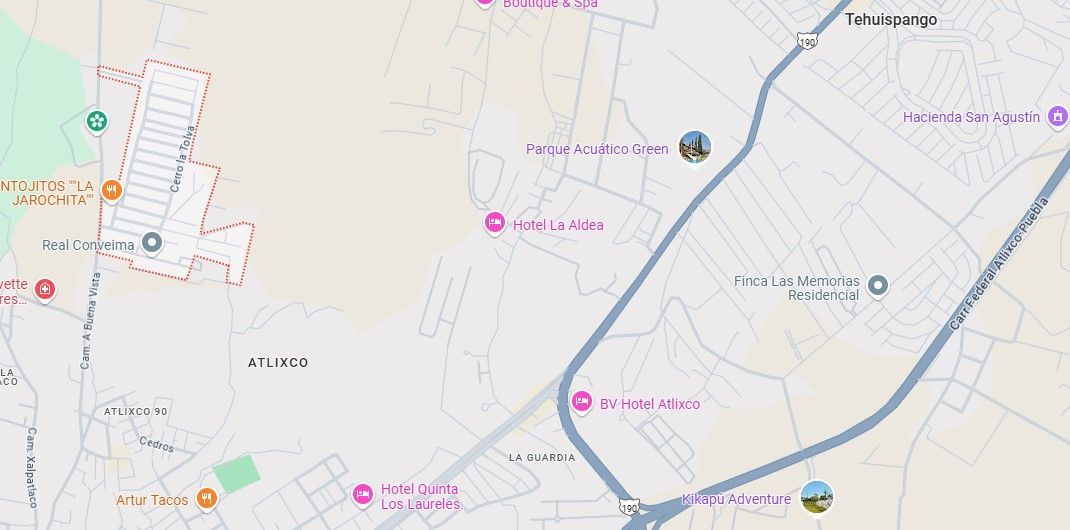Open the Hotel La Aldea map pin
The image size is (1070, 530).
click(x=495, y=223)
